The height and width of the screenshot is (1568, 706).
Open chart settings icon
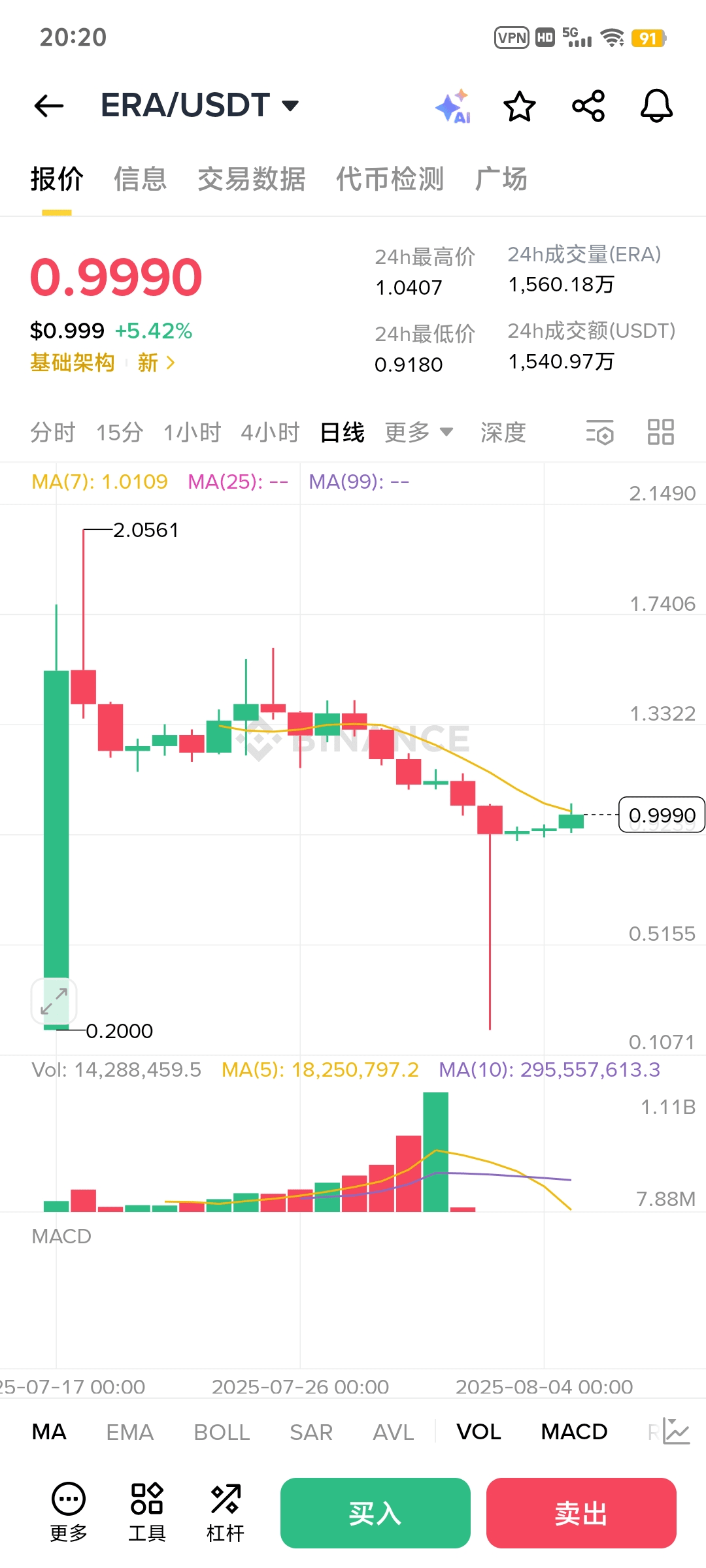[x=600, y=433]
